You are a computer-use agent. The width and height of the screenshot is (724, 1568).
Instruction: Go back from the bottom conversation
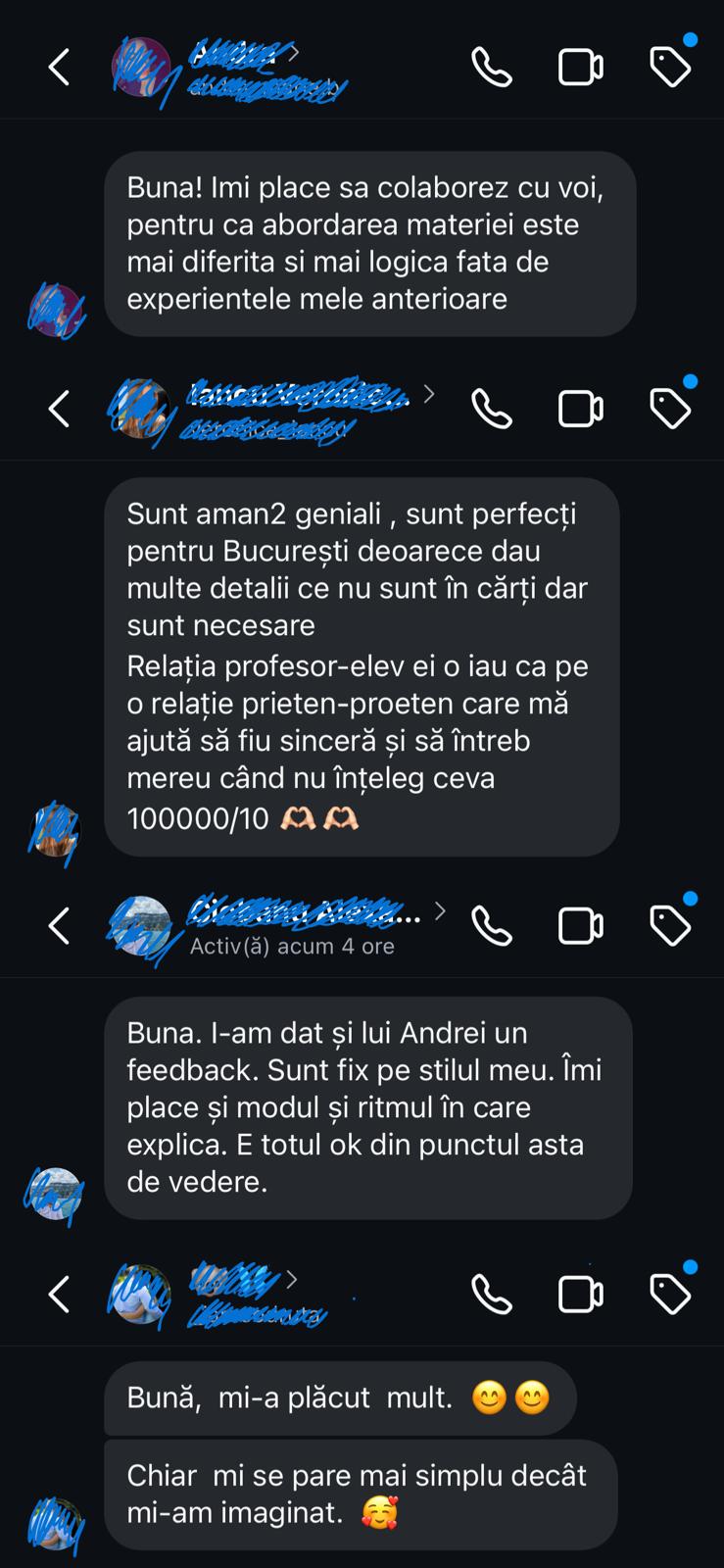59,1294
